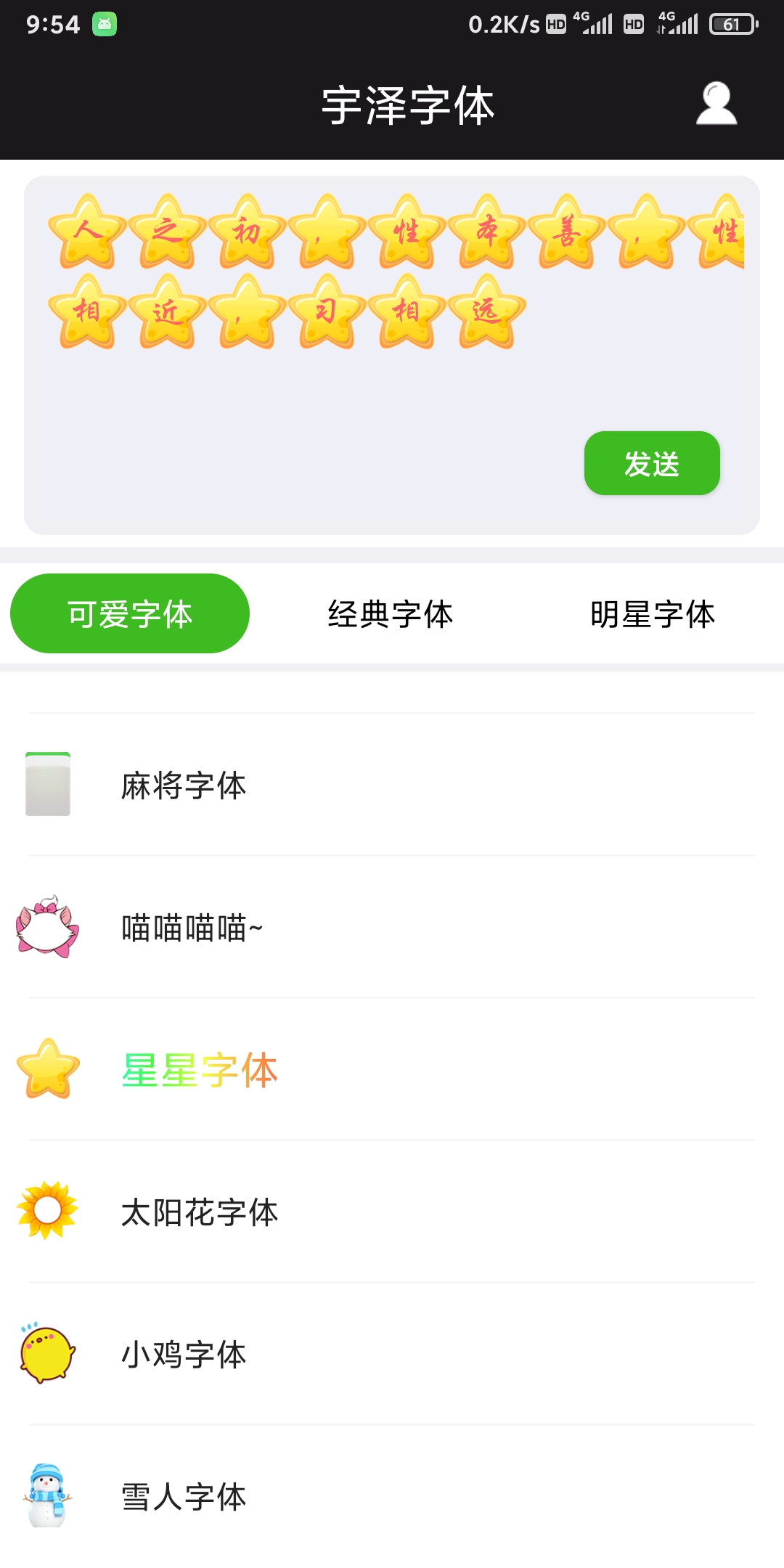Open the 星星字体 font entry
Screen dimensions: 784x1568
point(199,1069)
